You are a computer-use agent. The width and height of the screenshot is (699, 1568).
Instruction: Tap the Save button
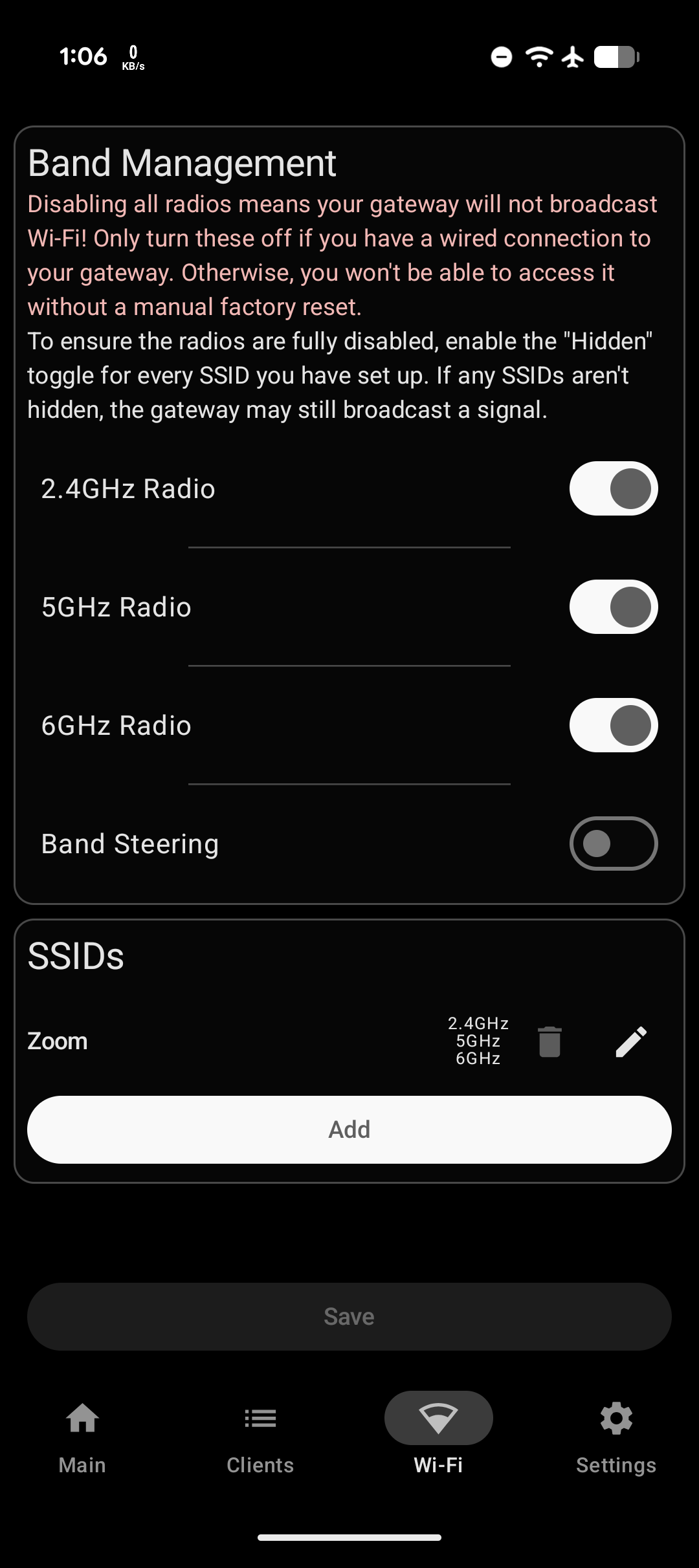tap(349, 1316)
